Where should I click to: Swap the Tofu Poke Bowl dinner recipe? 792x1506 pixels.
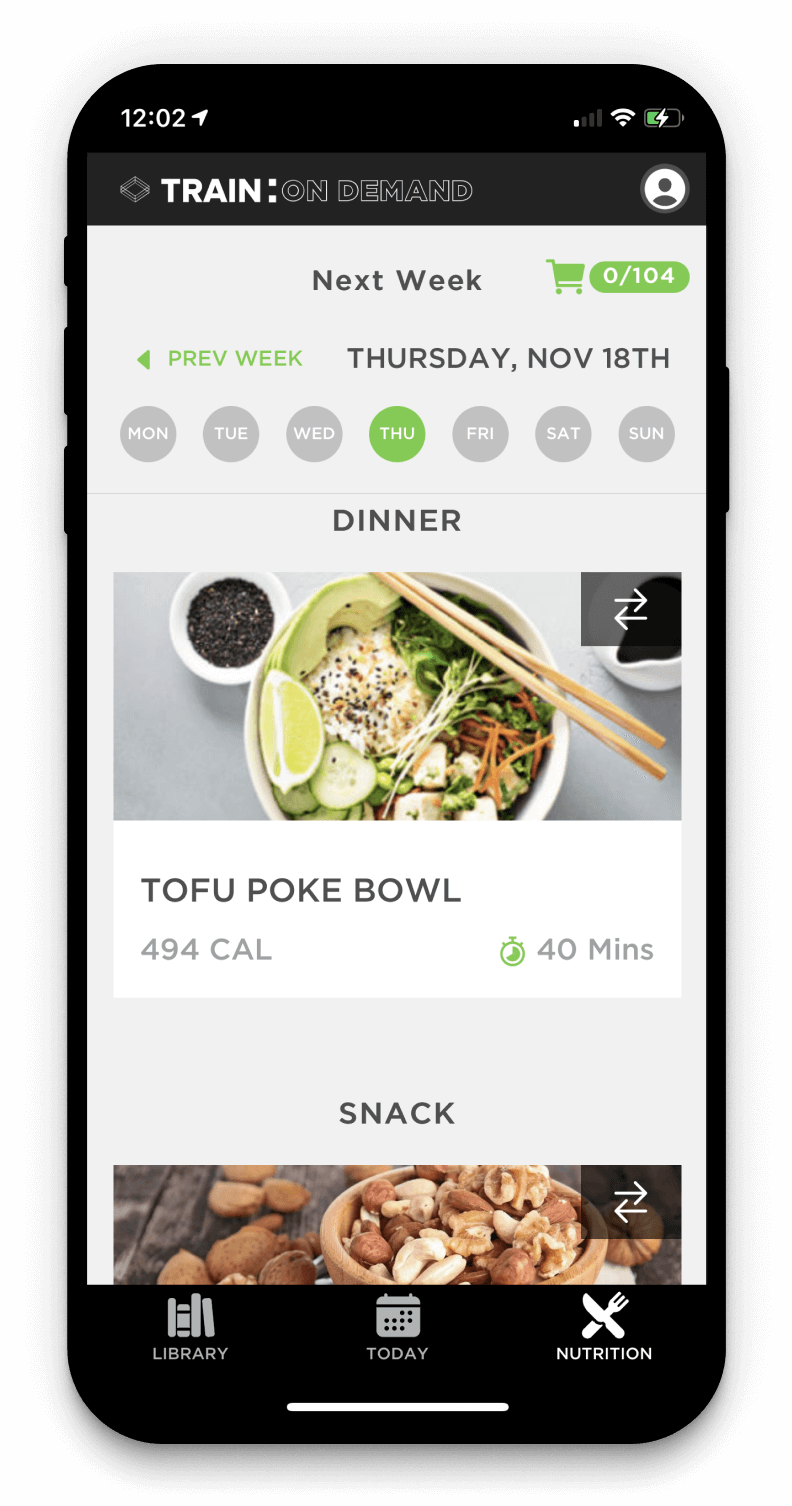631,609
